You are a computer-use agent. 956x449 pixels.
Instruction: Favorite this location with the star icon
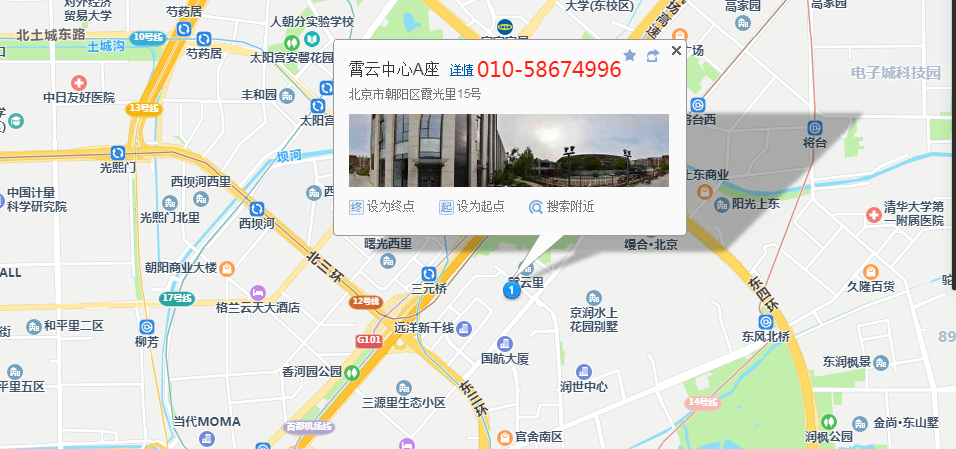point(629,56)
